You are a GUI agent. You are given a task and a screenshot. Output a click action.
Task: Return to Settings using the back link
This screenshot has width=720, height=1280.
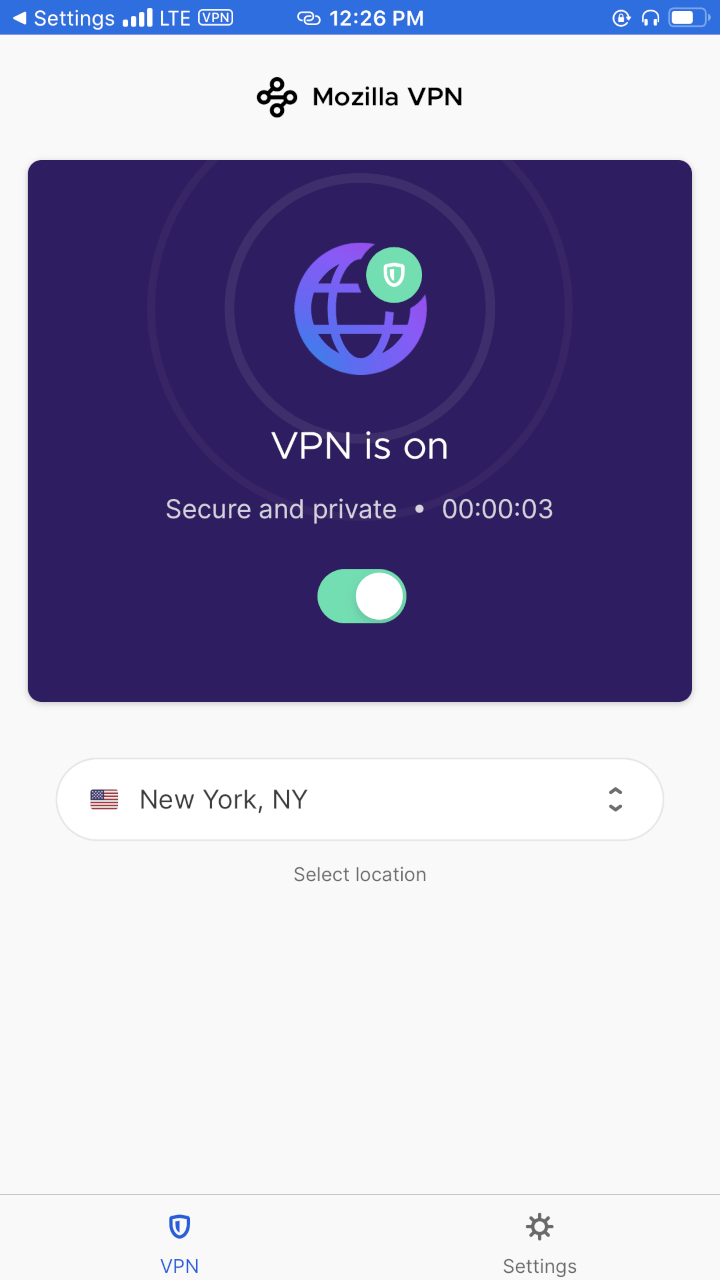pyautogui.click(x=60, y=17)
